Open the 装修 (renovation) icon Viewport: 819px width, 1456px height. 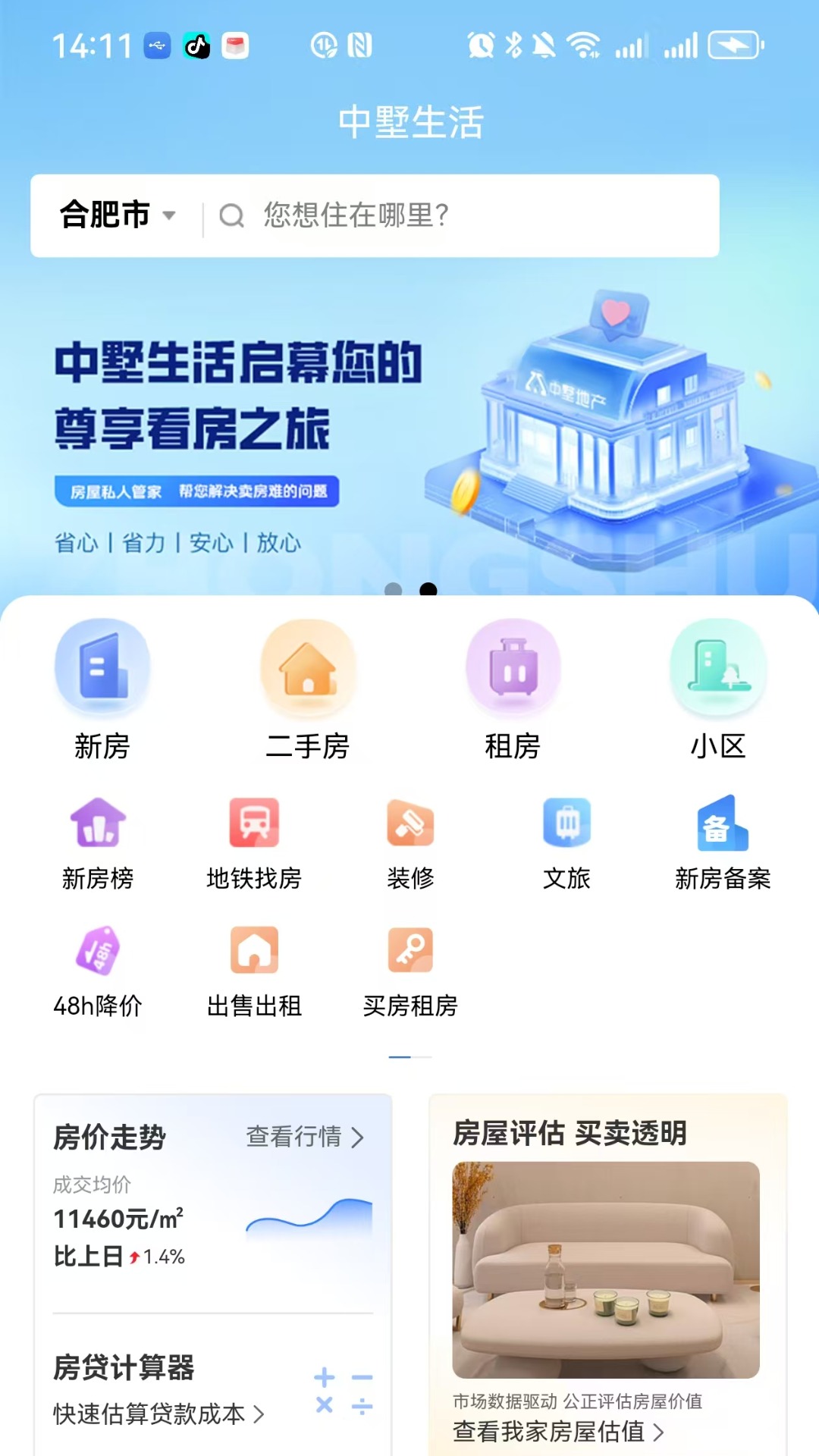(411, 824)
